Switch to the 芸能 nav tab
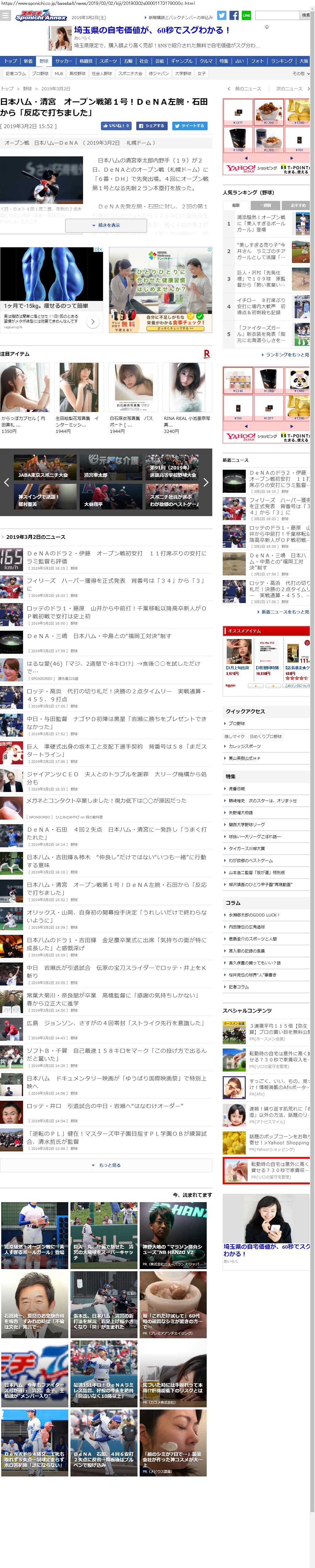 160,61
